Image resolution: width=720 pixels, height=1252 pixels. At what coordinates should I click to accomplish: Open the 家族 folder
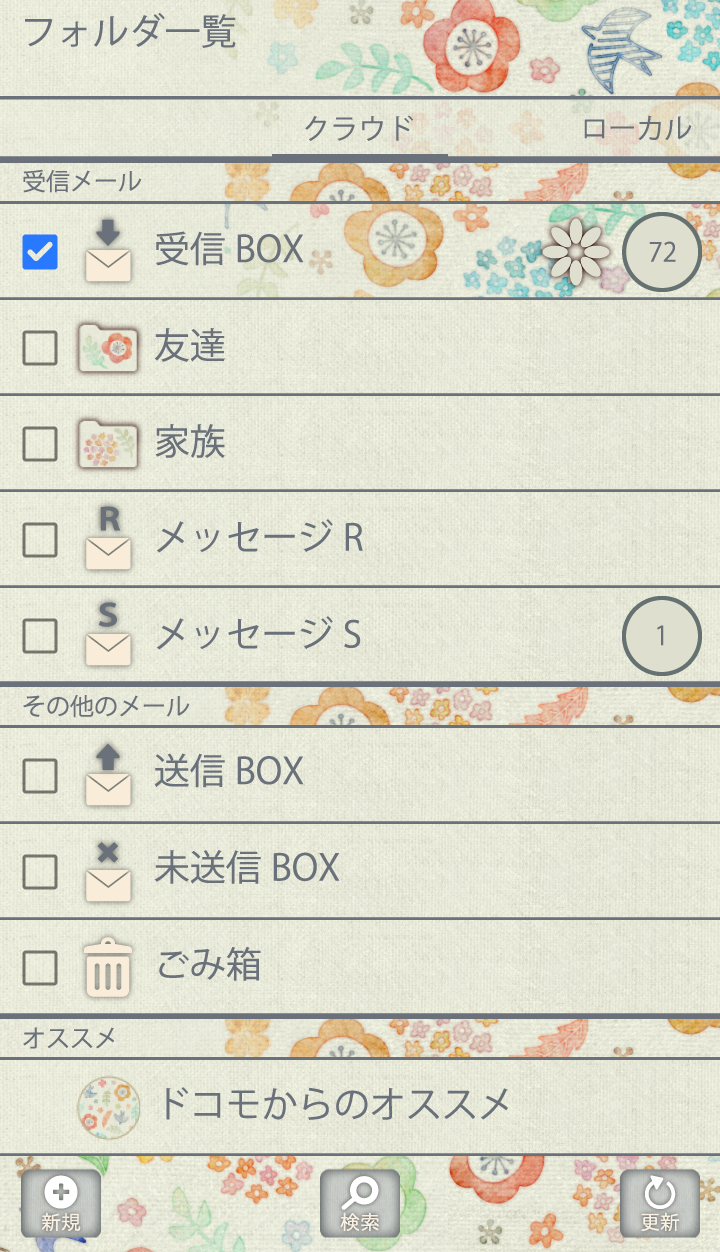(x=190, y=443)
